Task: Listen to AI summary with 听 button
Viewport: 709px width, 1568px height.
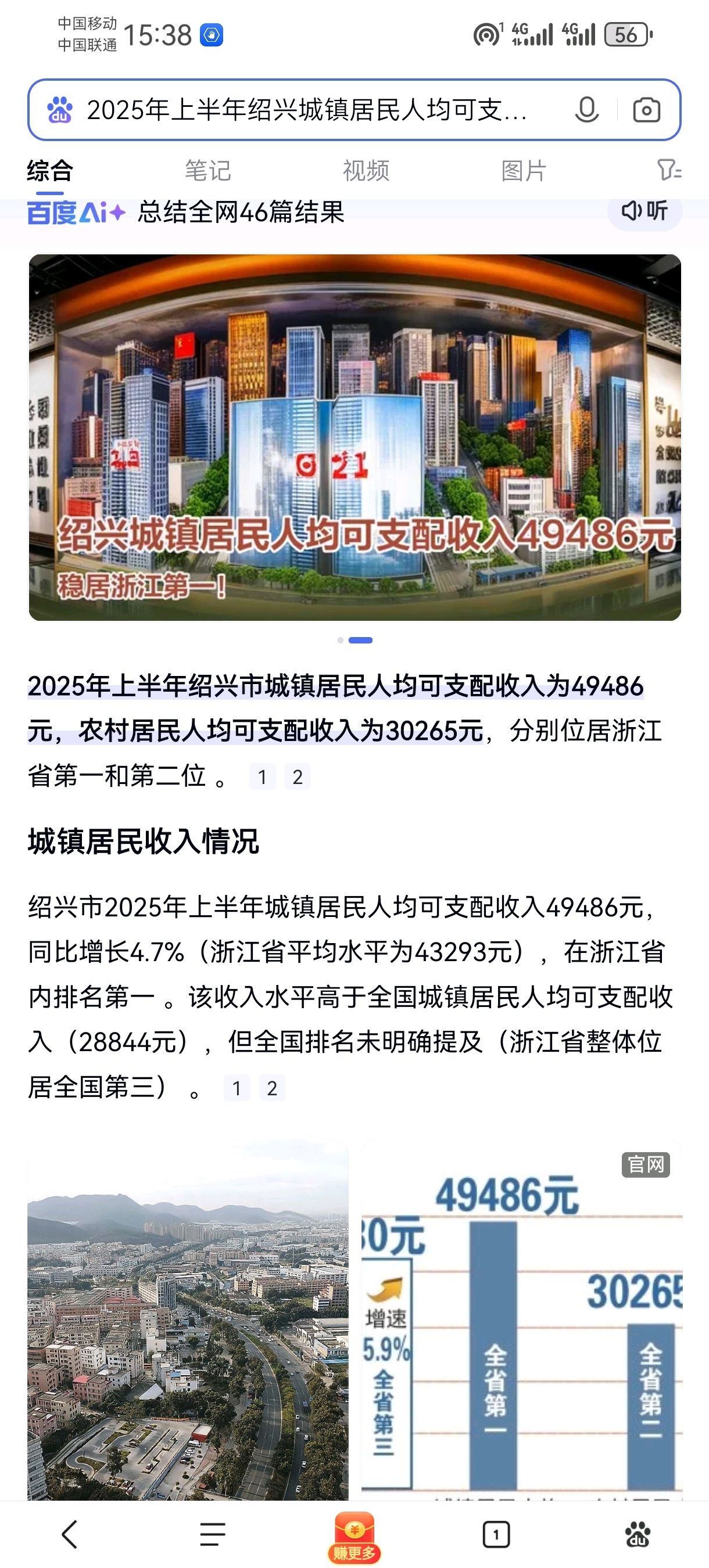Action: point(644,211)
